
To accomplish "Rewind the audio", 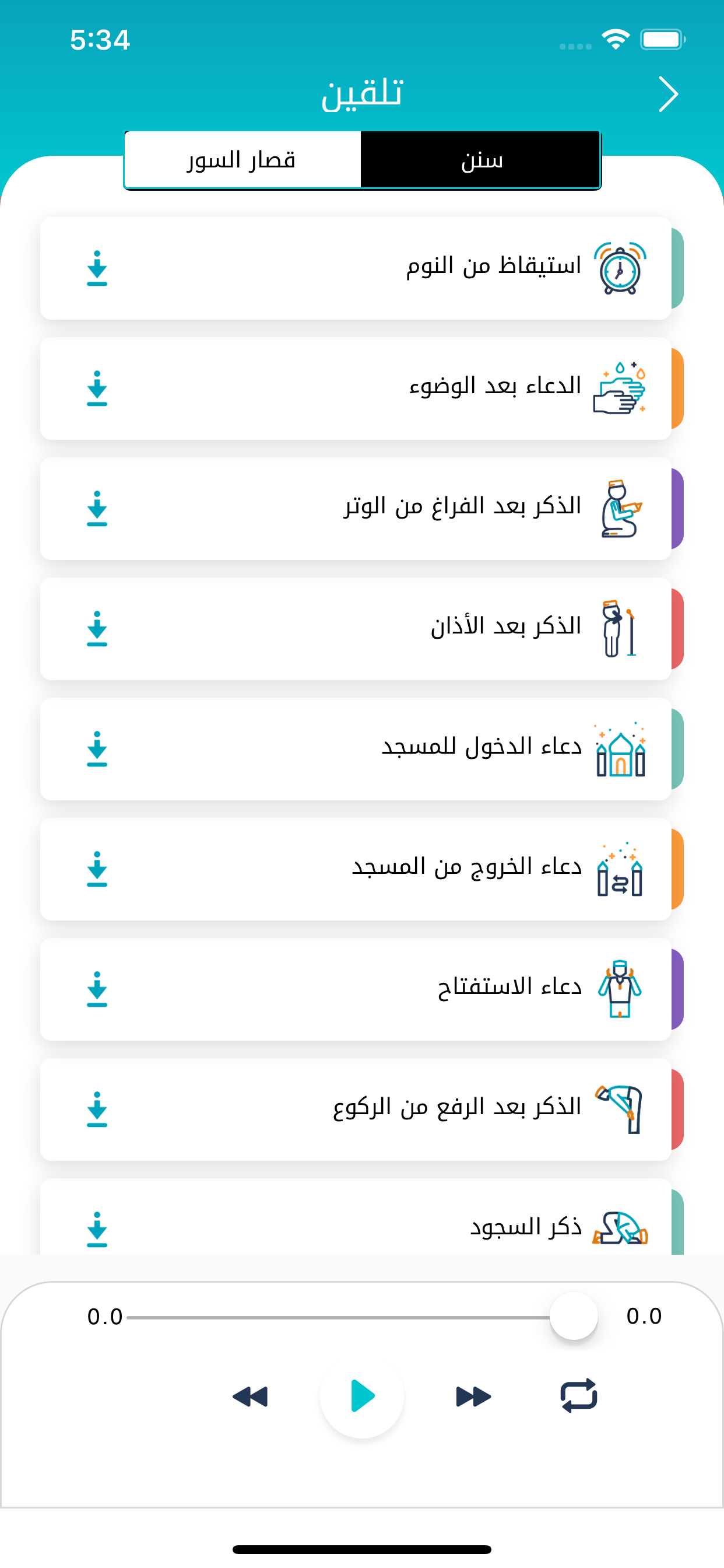I will [x=250, y=1396].
